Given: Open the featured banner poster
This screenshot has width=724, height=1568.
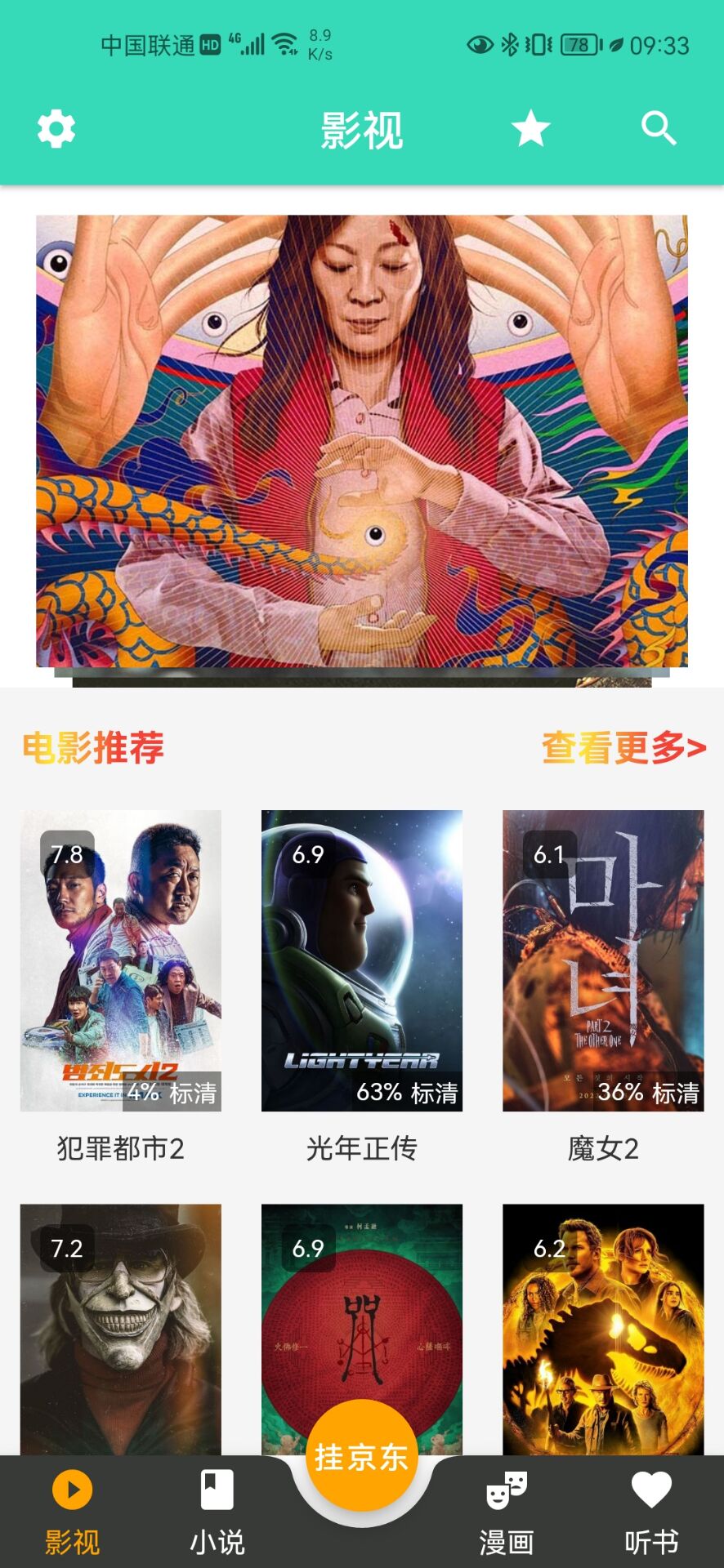Looking at the screenshot, I should 362,441.
